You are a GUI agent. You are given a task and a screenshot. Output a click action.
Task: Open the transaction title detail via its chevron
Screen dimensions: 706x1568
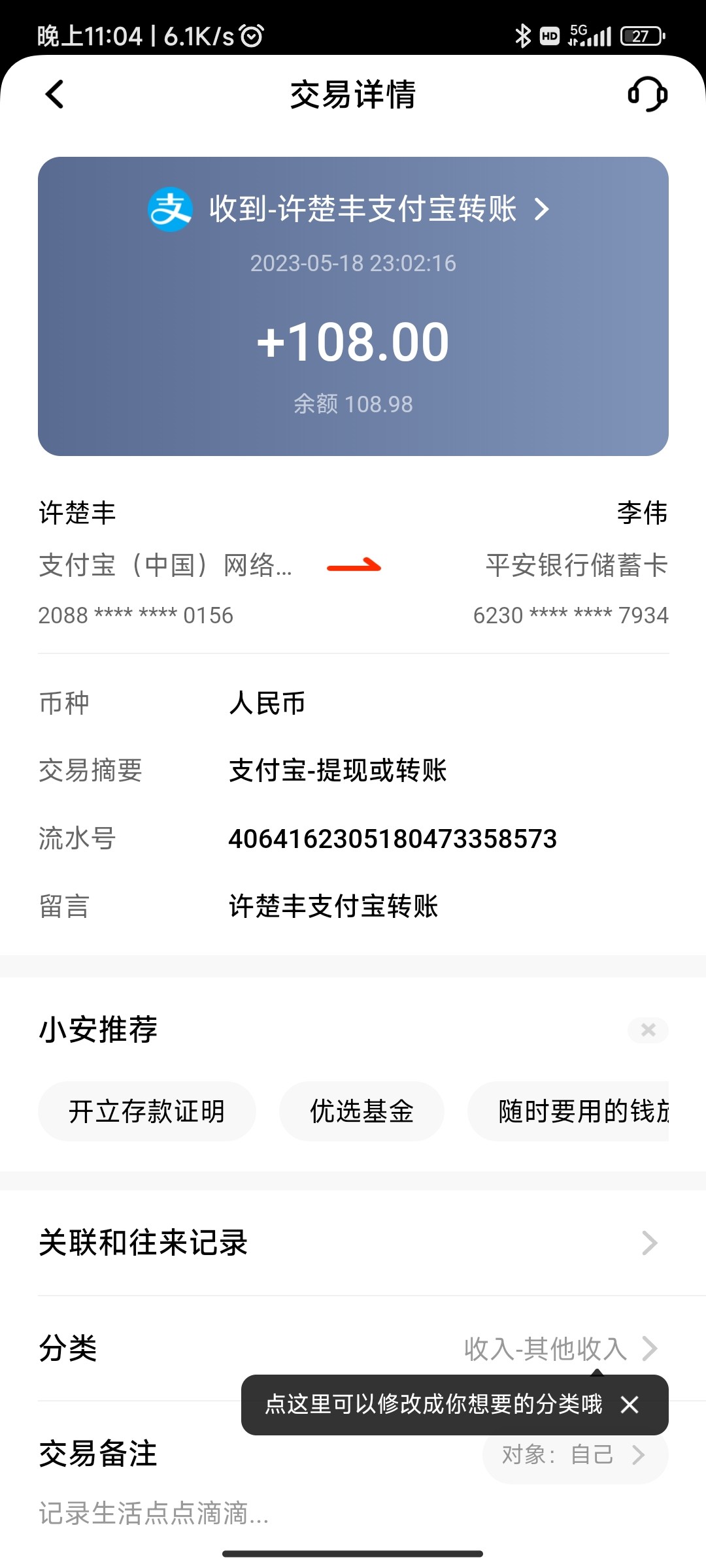[x=541, y=209]
